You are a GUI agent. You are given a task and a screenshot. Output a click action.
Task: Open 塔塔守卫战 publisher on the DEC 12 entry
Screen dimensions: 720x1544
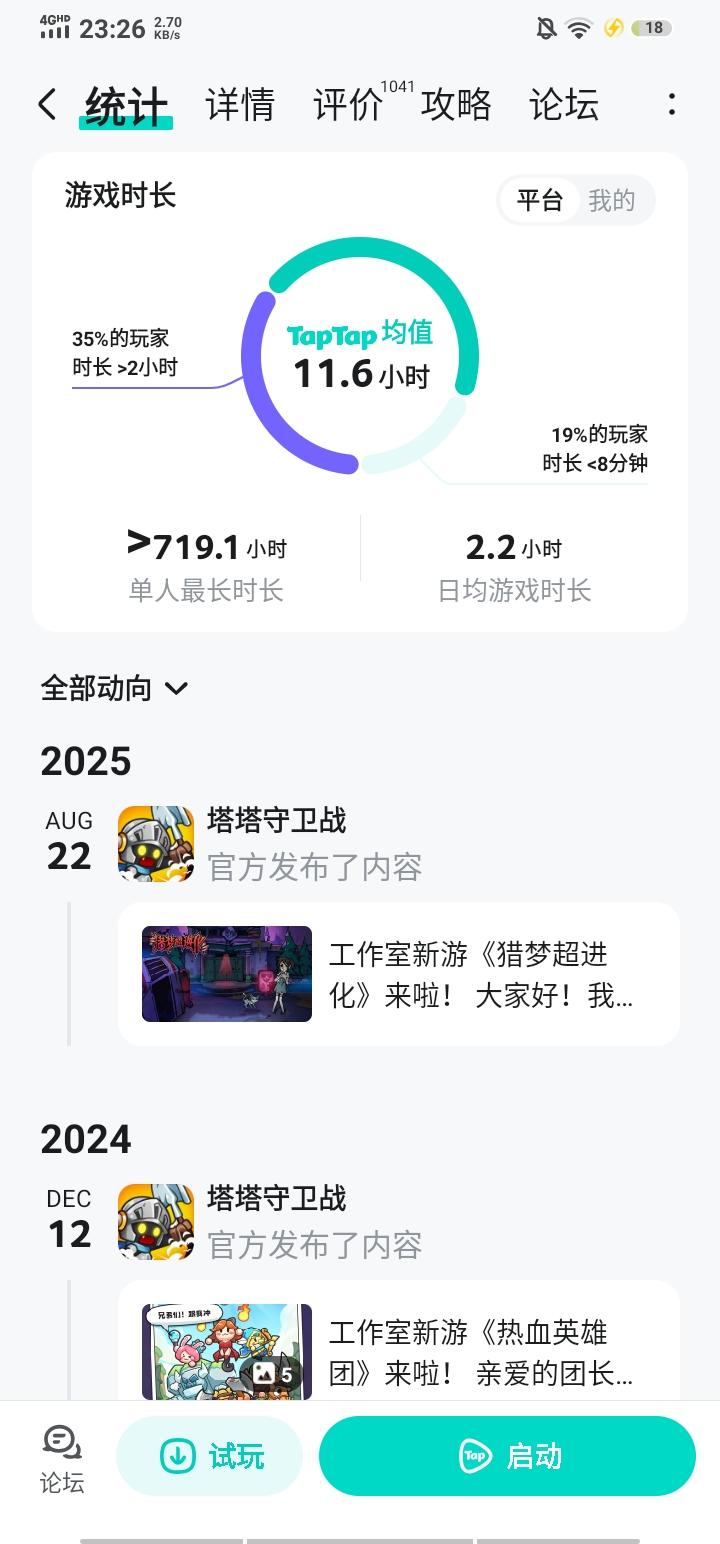(276, 1199)
